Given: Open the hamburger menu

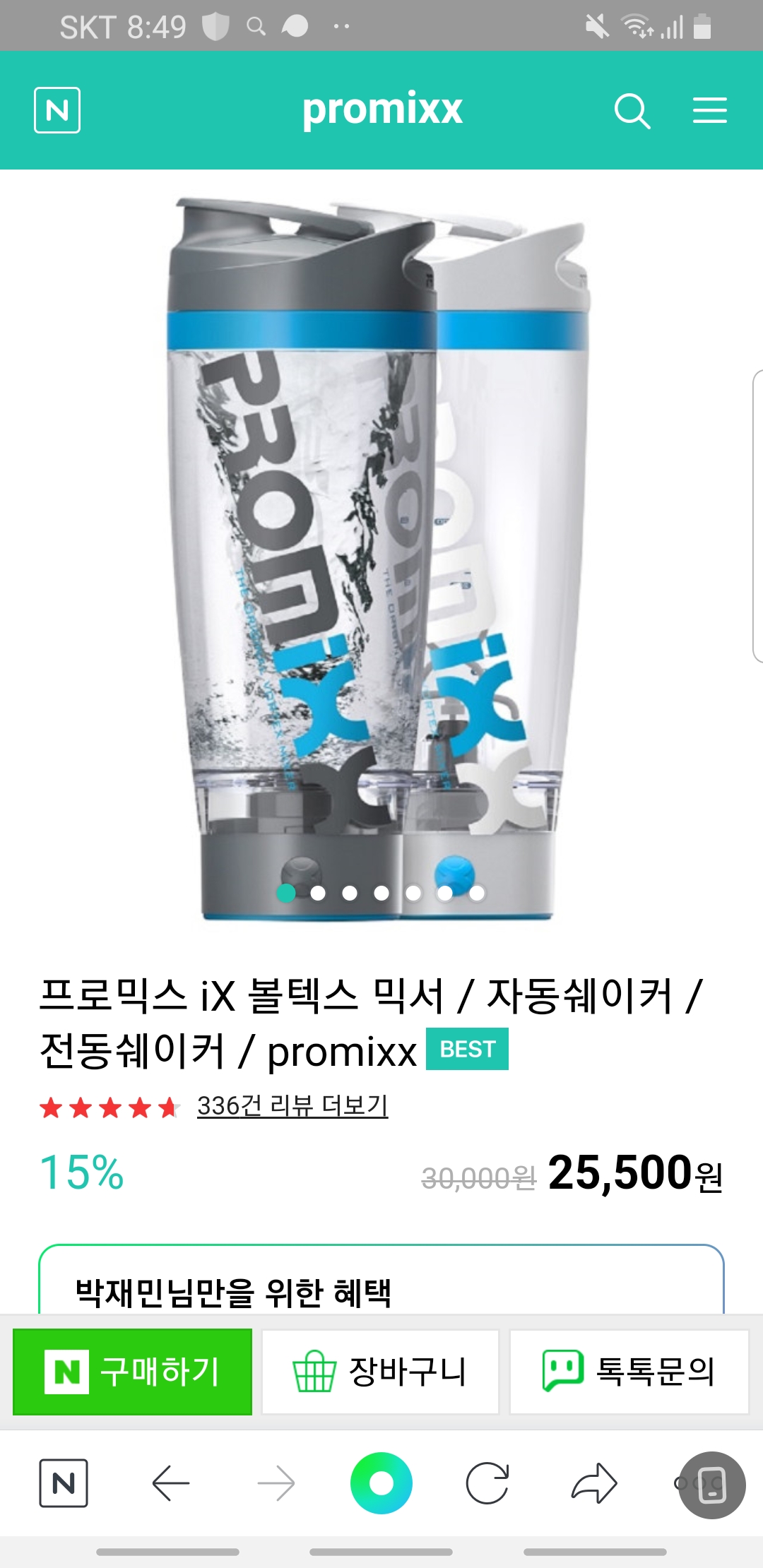Looking at the screenshot, I should [709, 111].
